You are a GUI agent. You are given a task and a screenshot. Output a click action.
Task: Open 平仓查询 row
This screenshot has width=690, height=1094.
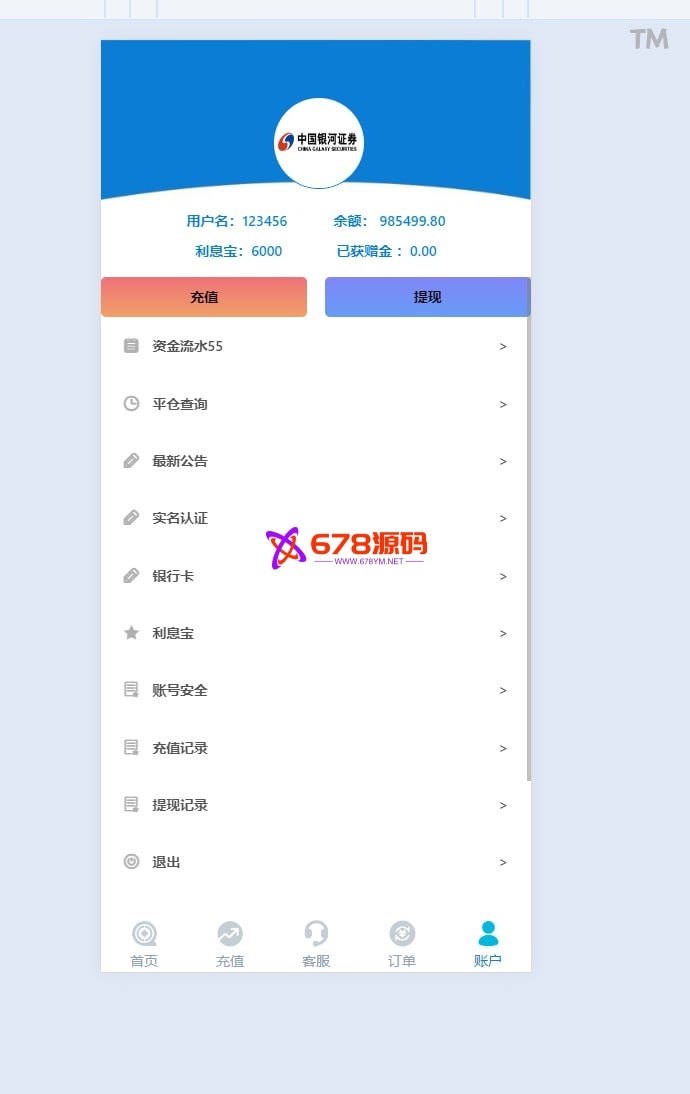click(x=315, y=404)
